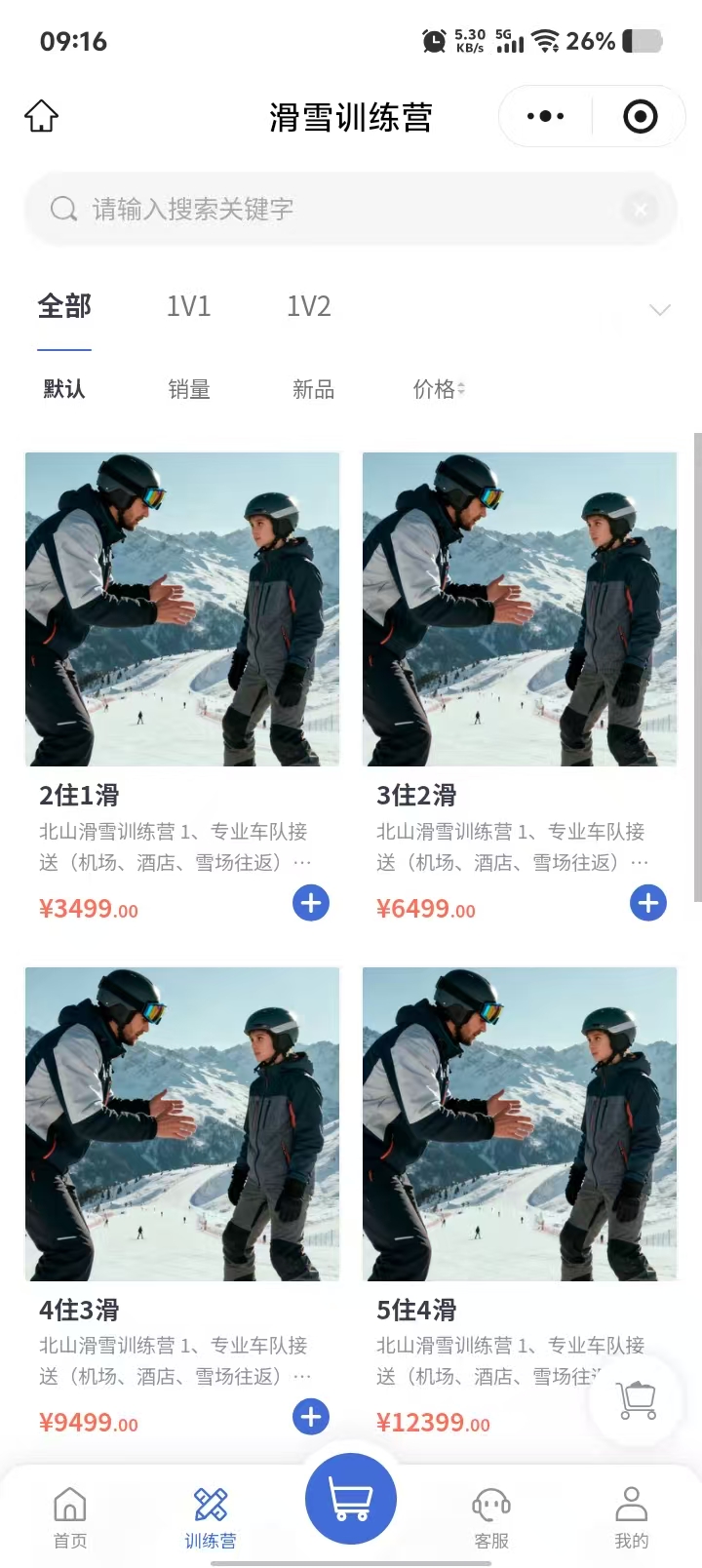Add 2住1滑 to cart with plus button
The image size is (702, 1568).
coord(311,903)
